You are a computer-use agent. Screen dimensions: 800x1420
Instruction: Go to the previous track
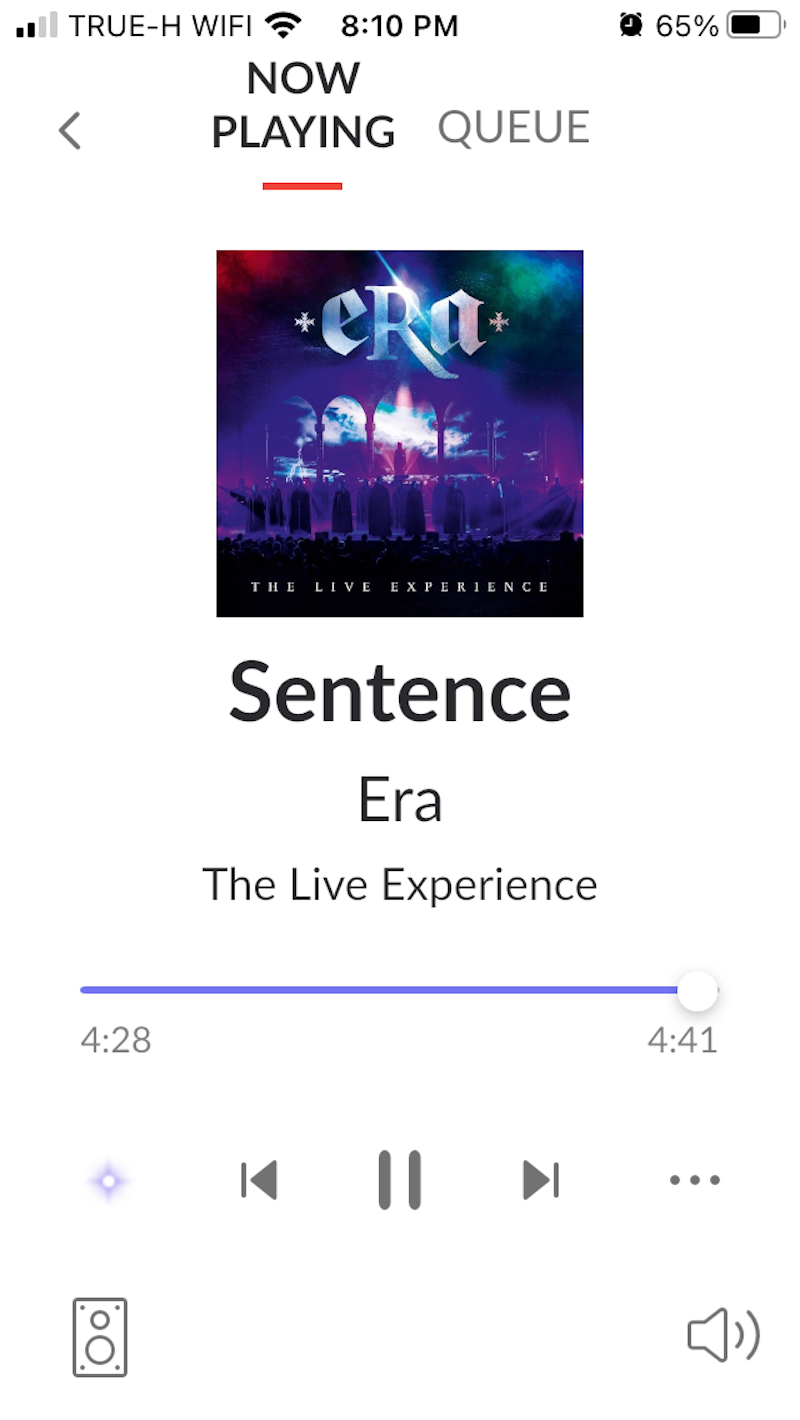[259, 1180]
